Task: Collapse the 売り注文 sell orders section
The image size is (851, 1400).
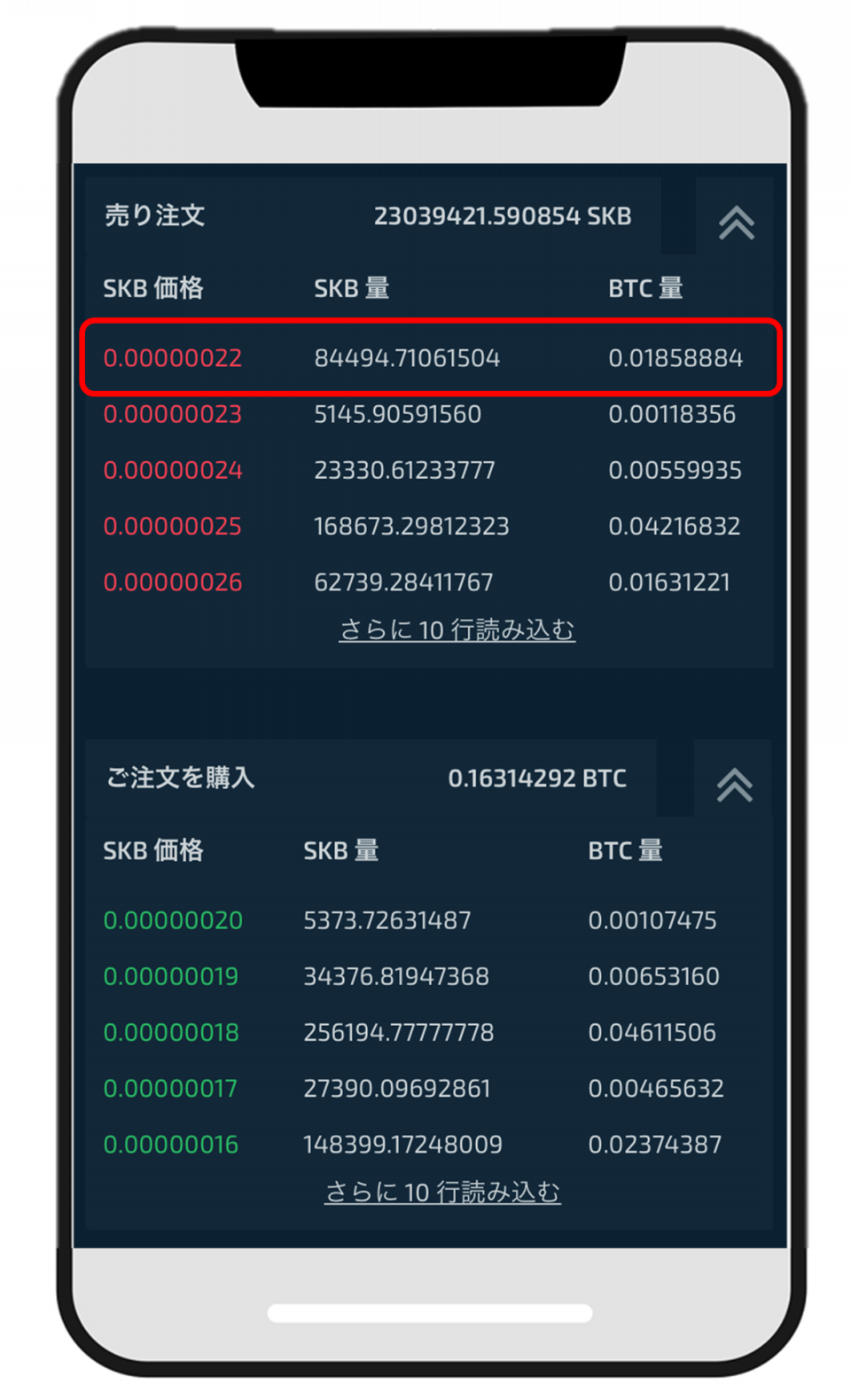Action: (x=736, y=223)
